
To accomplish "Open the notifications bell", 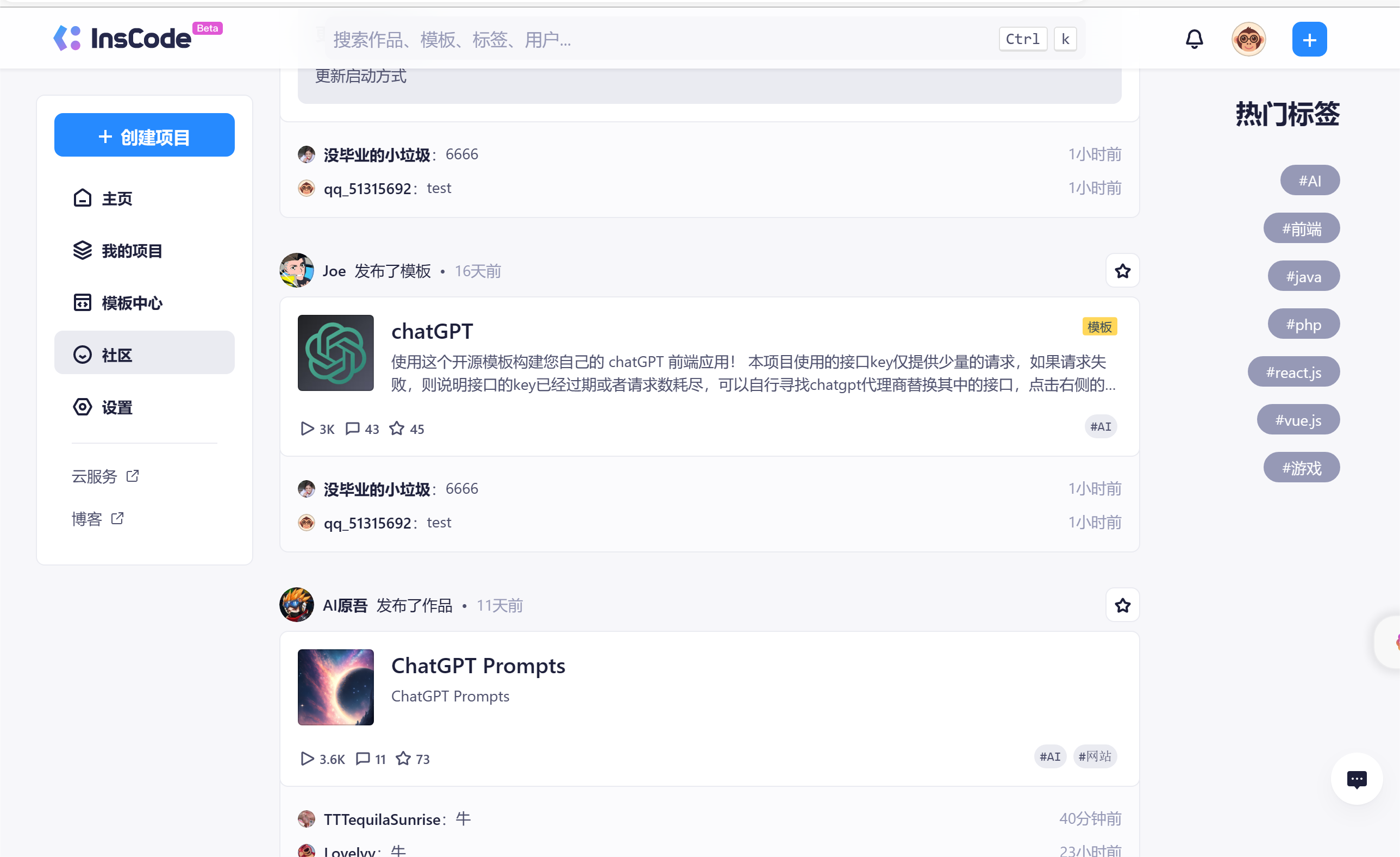I will [x=1193, y=39].
